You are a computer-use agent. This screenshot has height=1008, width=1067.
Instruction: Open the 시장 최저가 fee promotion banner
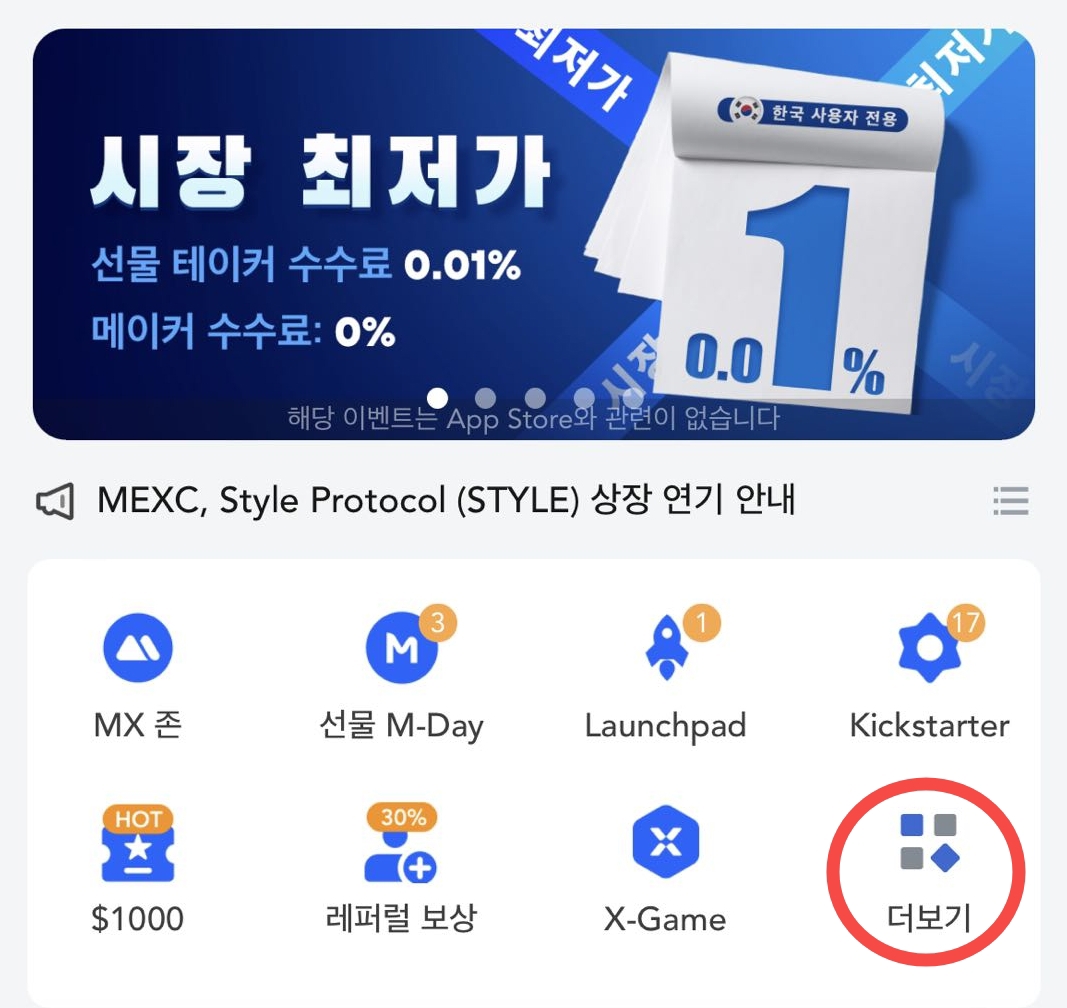(x=533, y=233)
